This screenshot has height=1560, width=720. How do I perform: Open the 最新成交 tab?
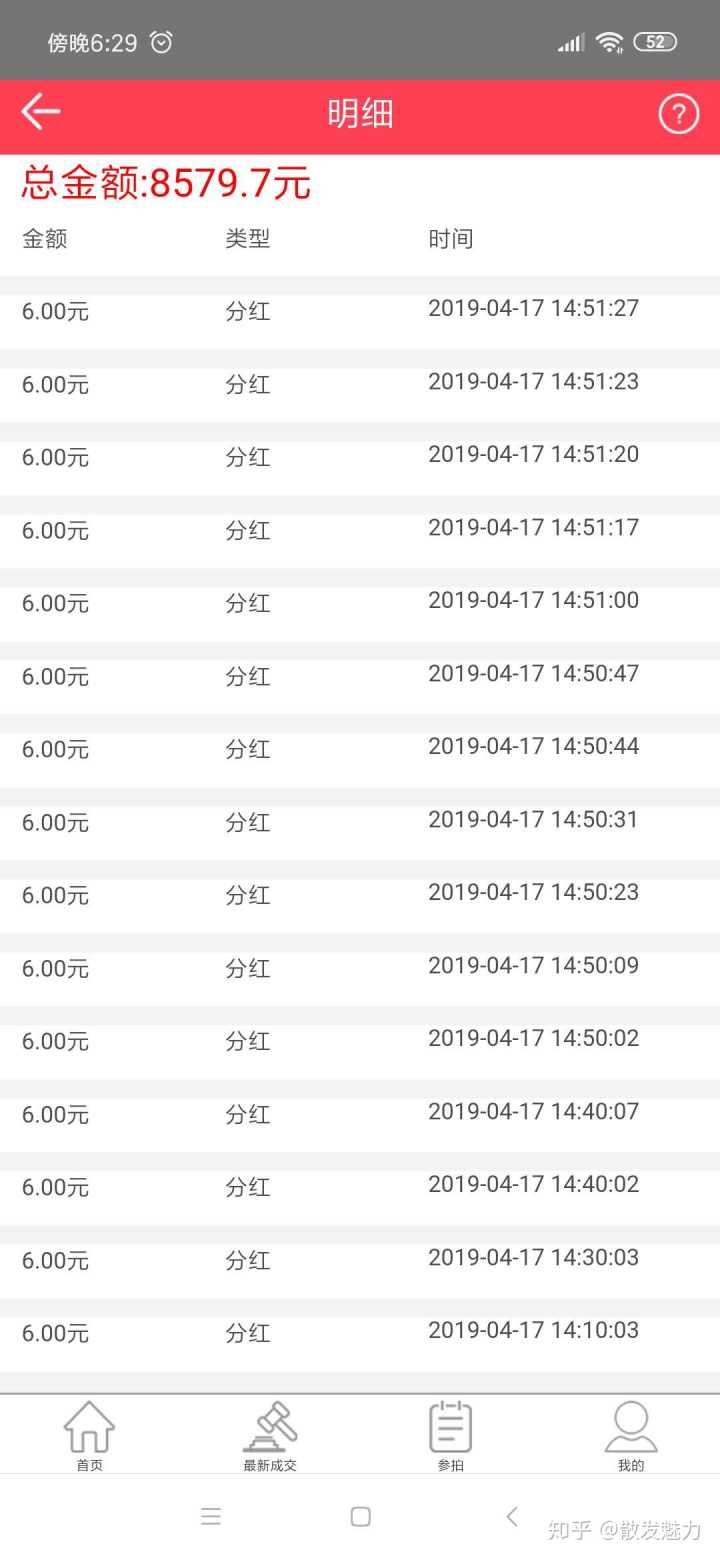pos(270,1435)
